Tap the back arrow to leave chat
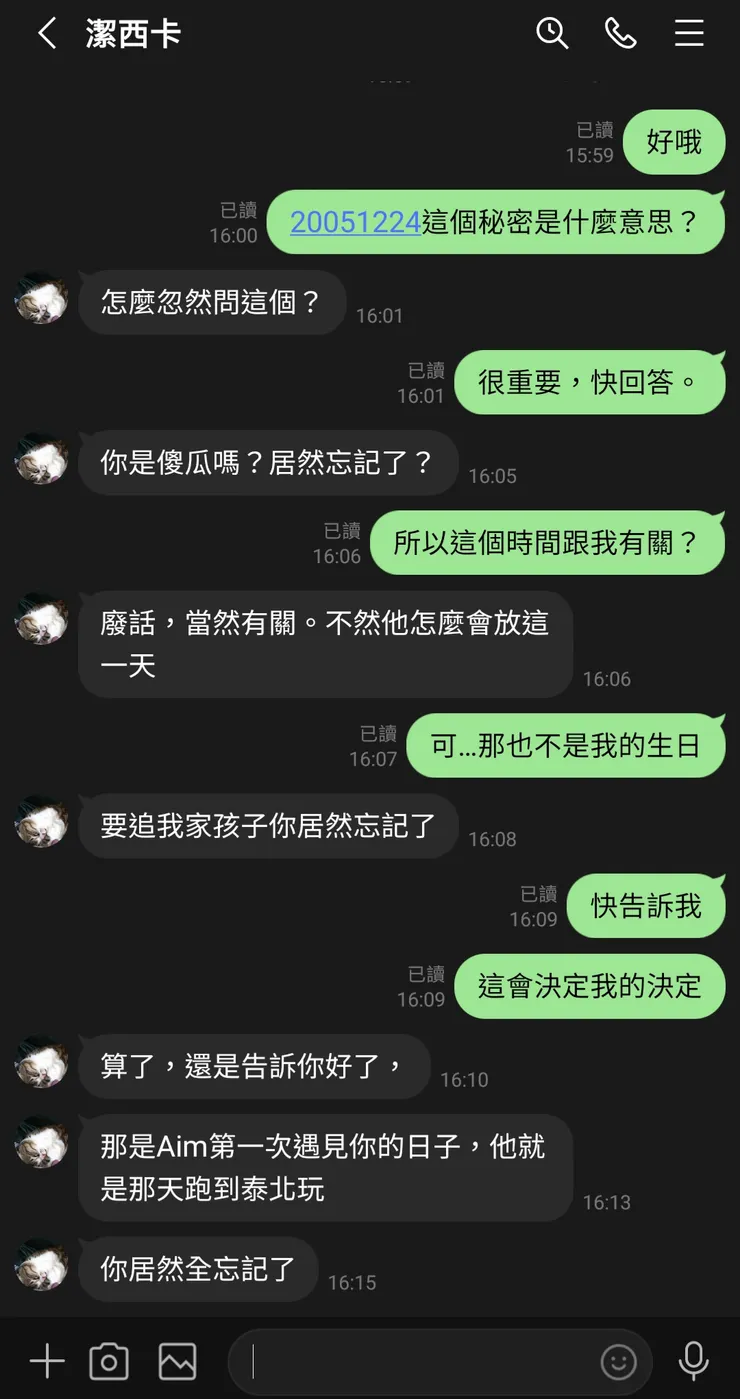The image size is (740, 1399). [x=47, y=33]
